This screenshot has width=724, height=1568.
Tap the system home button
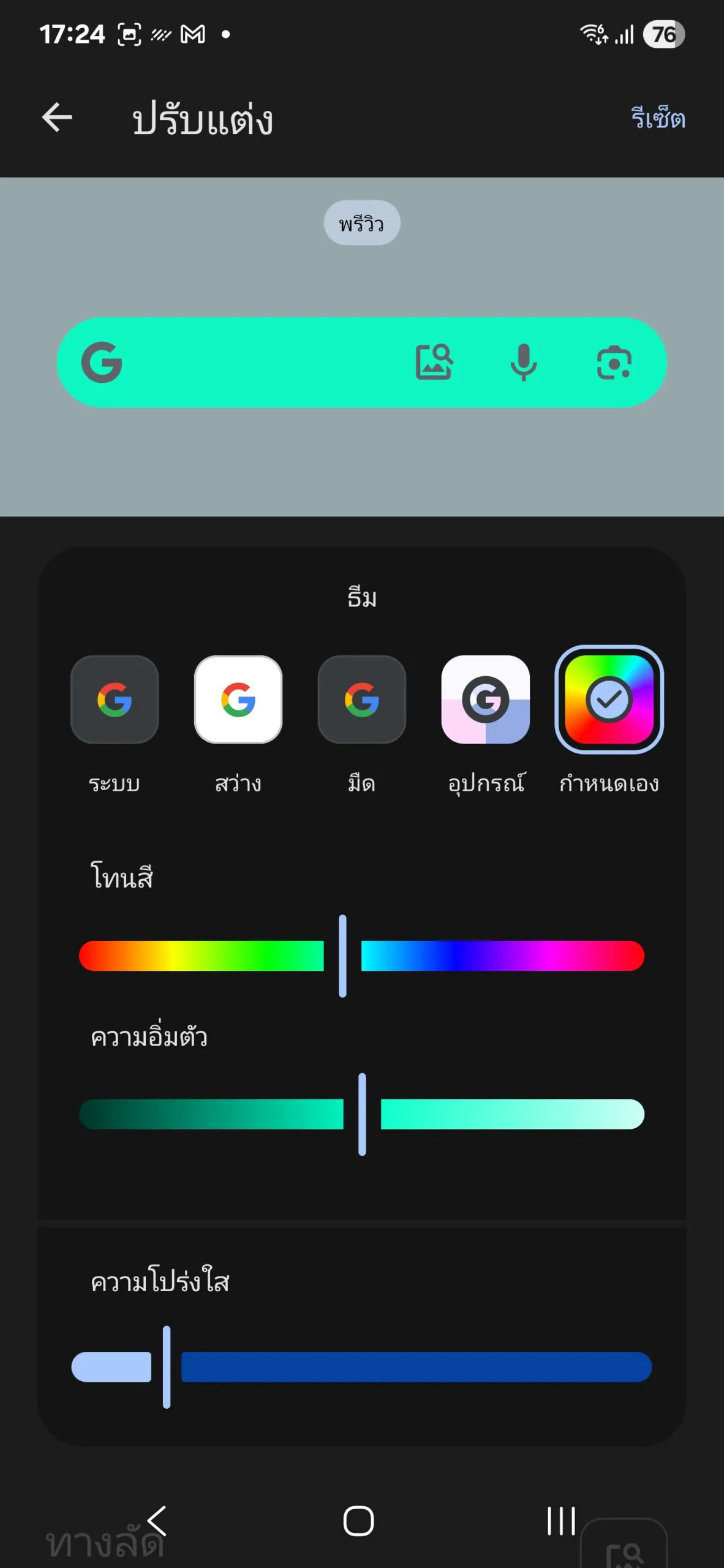click(x=359, y=1521)
